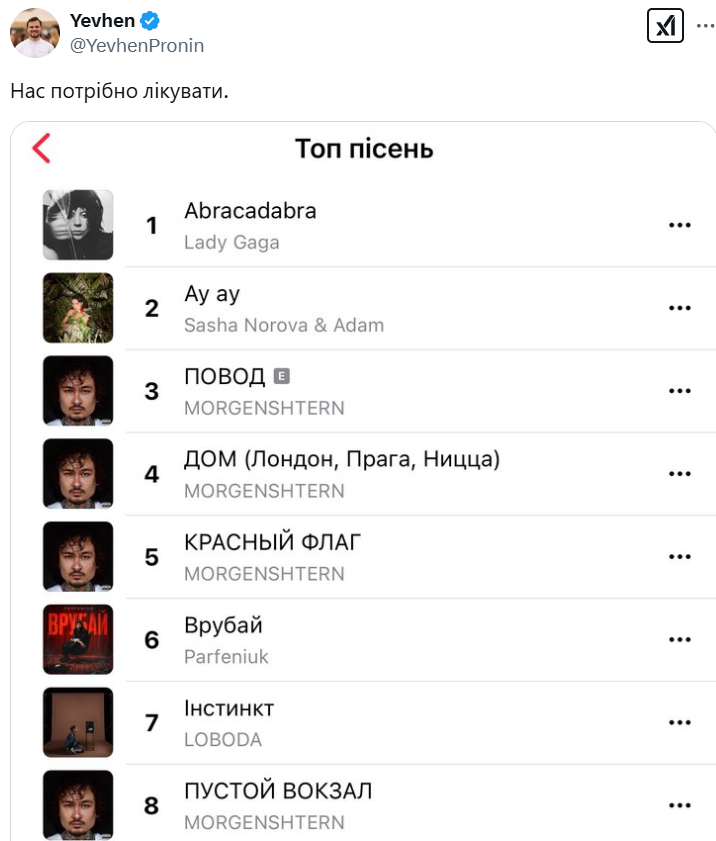This screenshot has height=841, width=716.
Task: Visit the @YevhenPronin profile handle
Action: [x=138, y=45]
